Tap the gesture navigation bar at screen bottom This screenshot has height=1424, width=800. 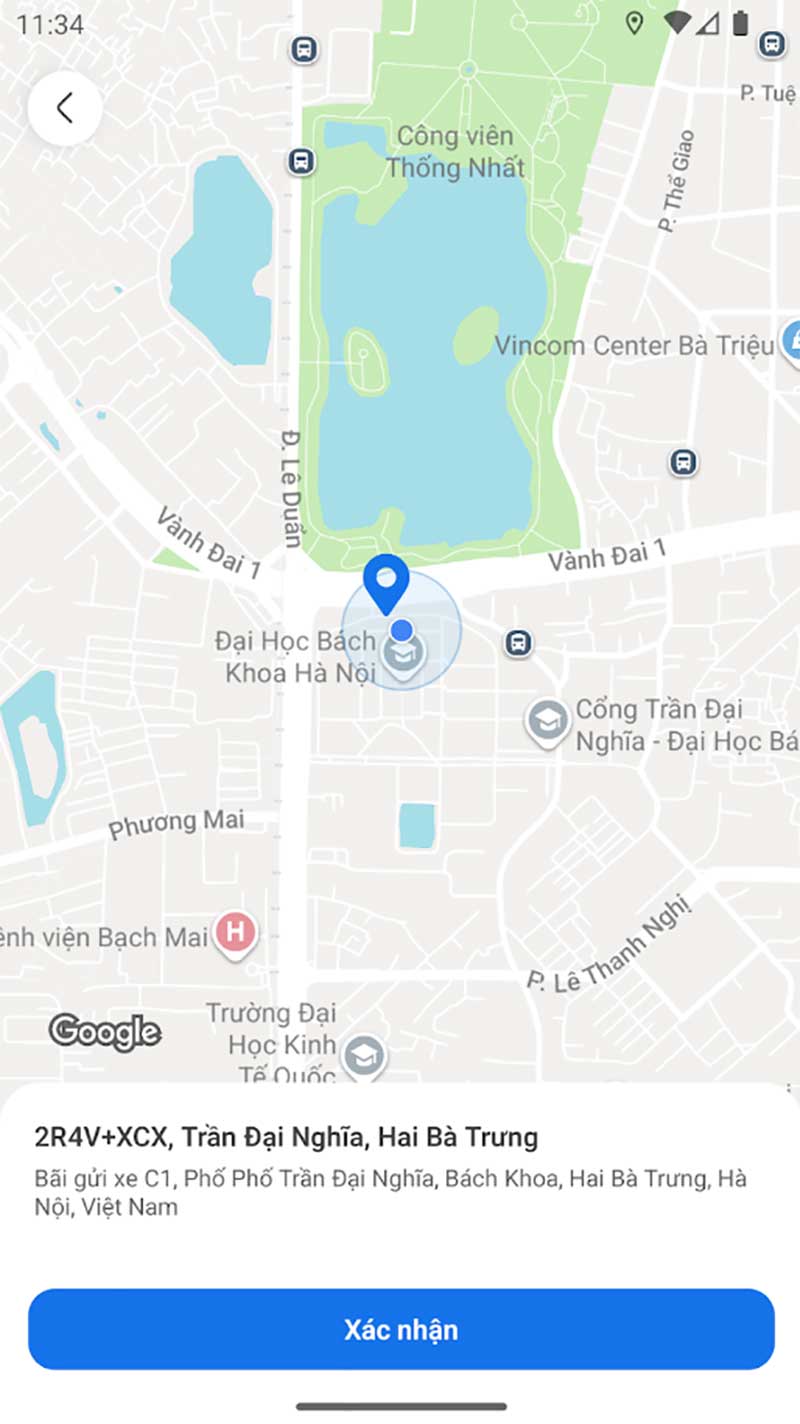coord(400,1405)
